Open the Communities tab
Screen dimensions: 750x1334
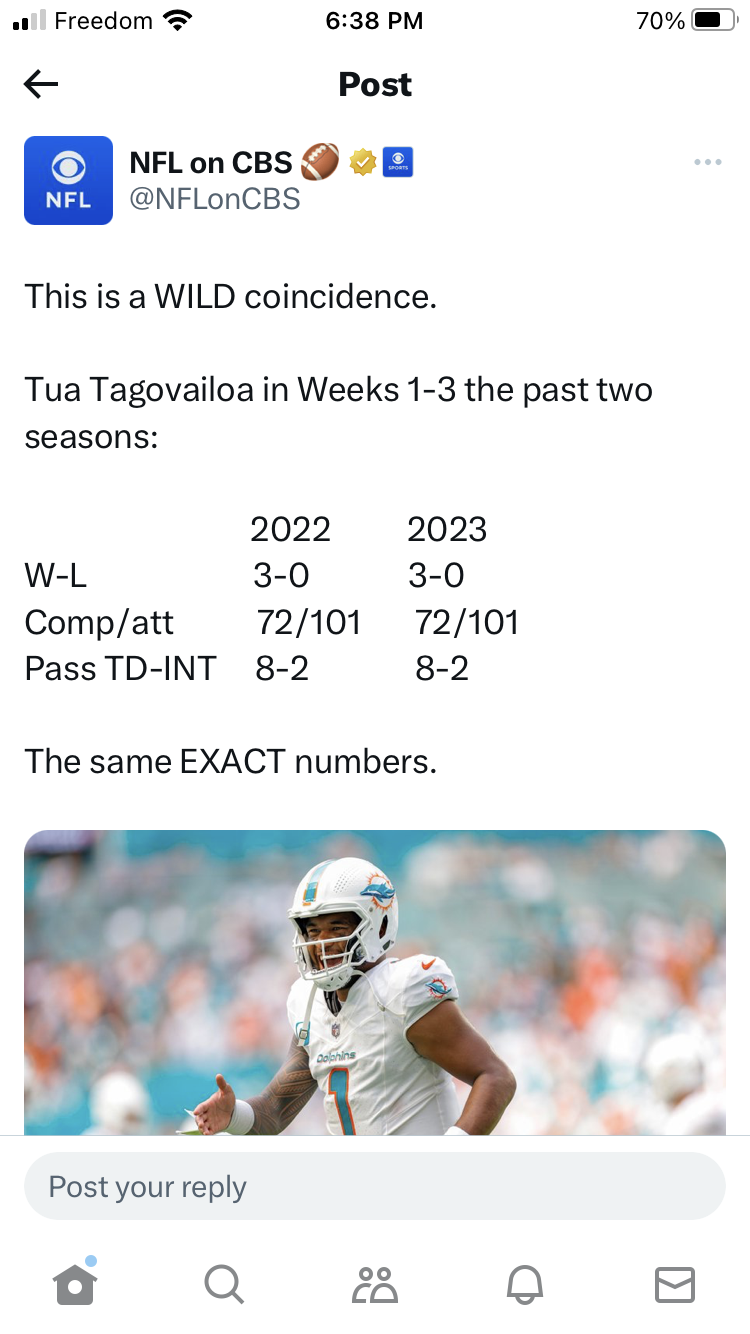(375, 1284)
